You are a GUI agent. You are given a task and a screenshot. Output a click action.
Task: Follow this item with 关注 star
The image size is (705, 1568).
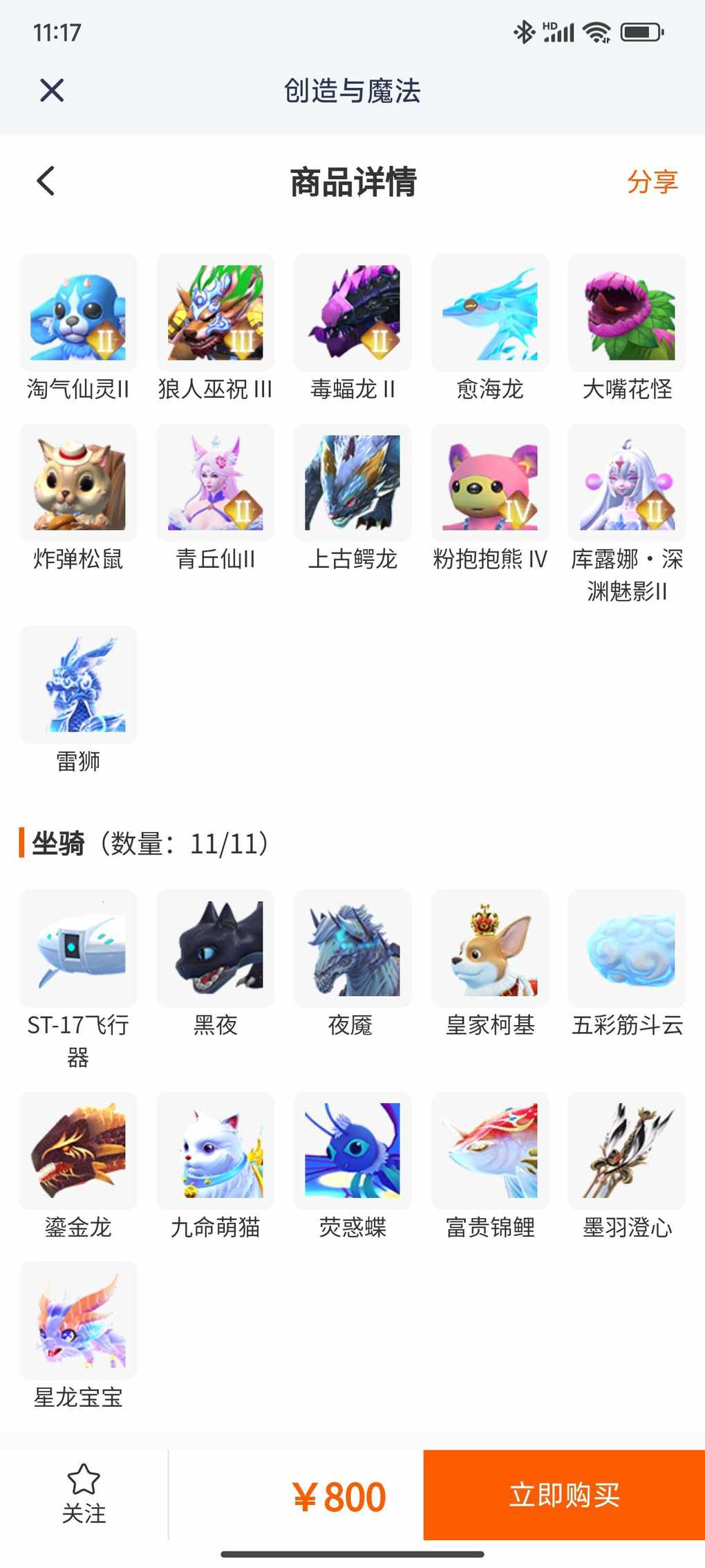[84, 1493]
